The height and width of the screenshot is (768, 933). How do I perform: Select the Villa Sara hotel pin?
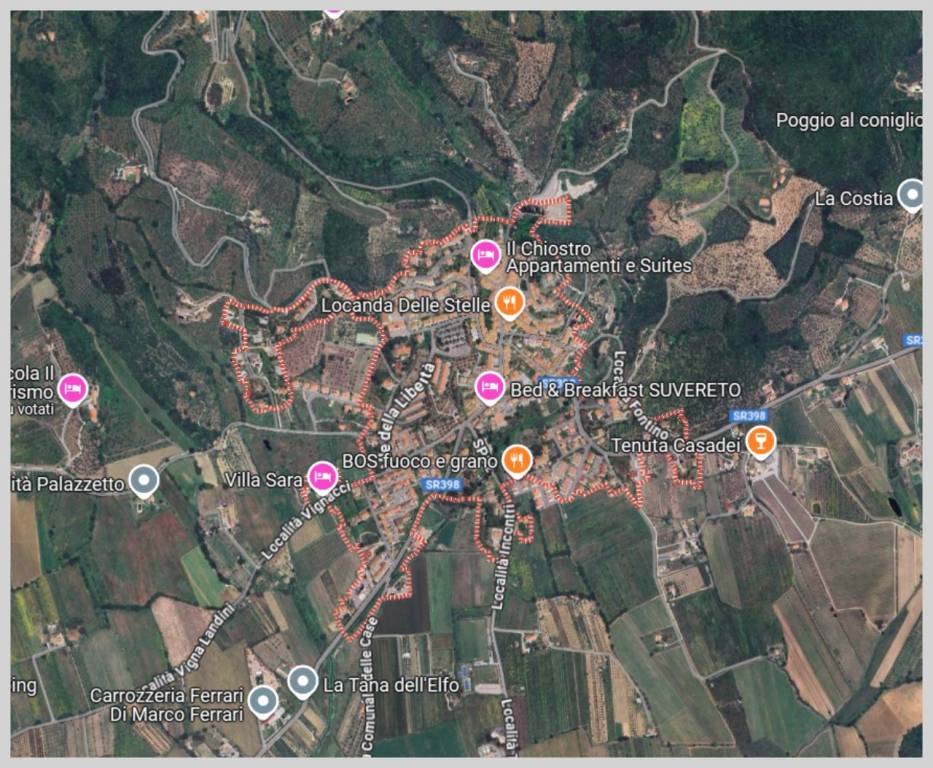(322, 476)
